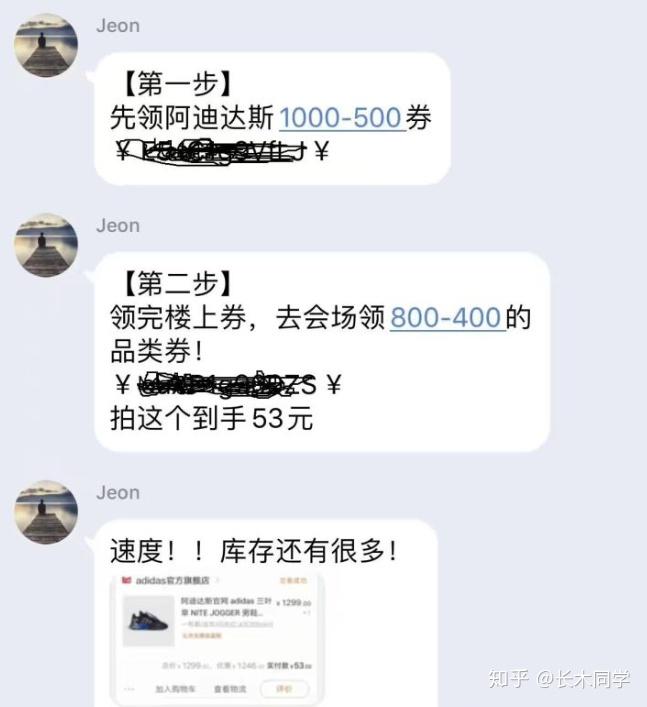Open the 800-400 category coupon link
Viewport: 647px width, 707px height.
click(x=445, y=318)
